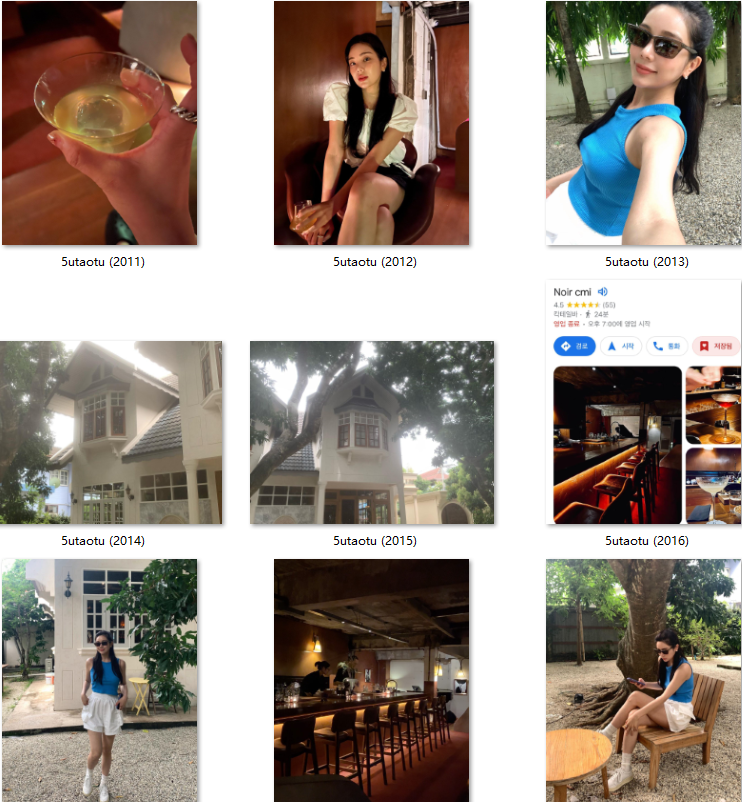Select picture 5utaotu (2013)
This screenshot has width=742, height=803.
tap(644, 123)
